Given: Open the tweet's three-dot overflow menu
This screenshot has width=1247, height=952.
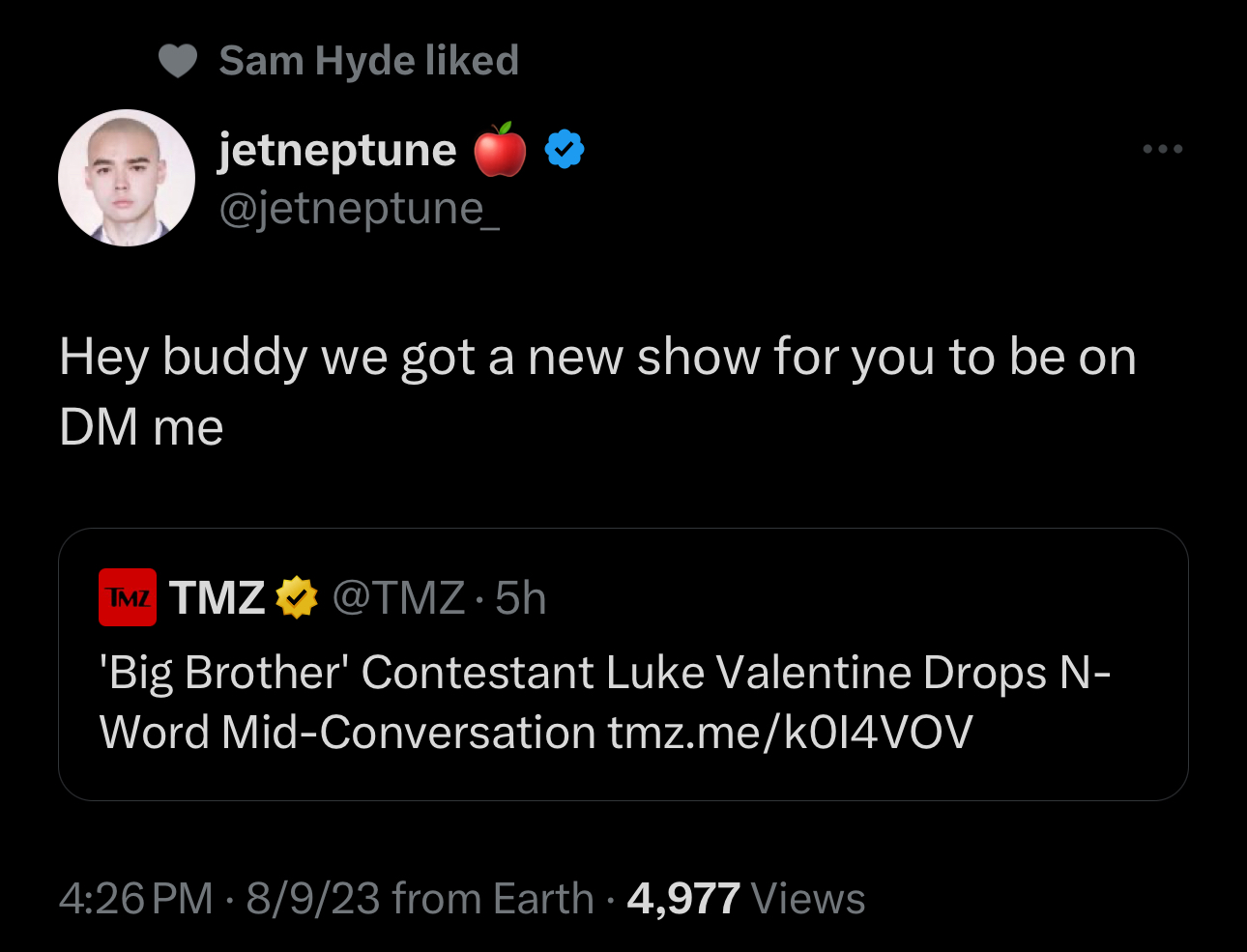Looking at the screenshot, I should pyautogui.click(x=1162, y=149).
